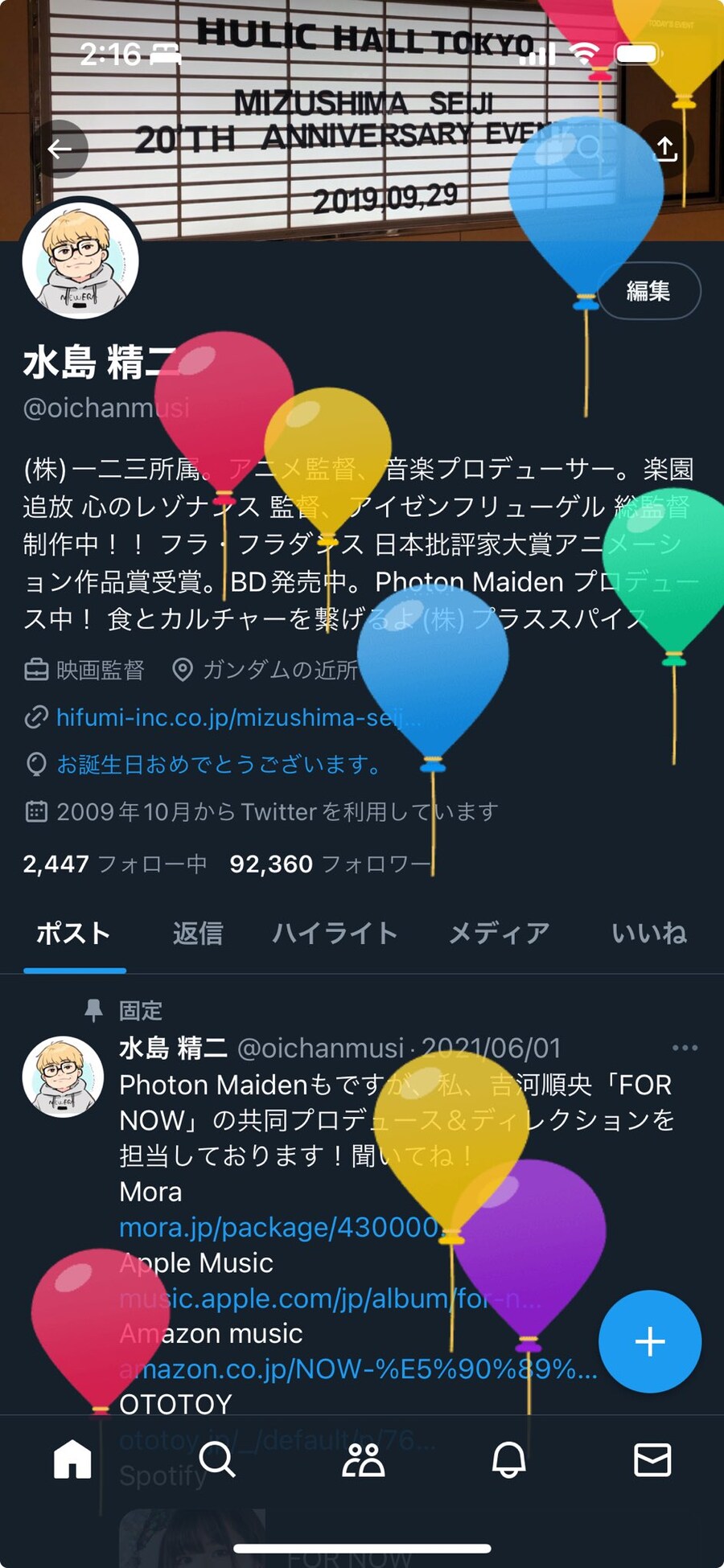This screenshot has height=1568, width=724.
Task: Go to the home timeline tab
Action: point(72,1459)
